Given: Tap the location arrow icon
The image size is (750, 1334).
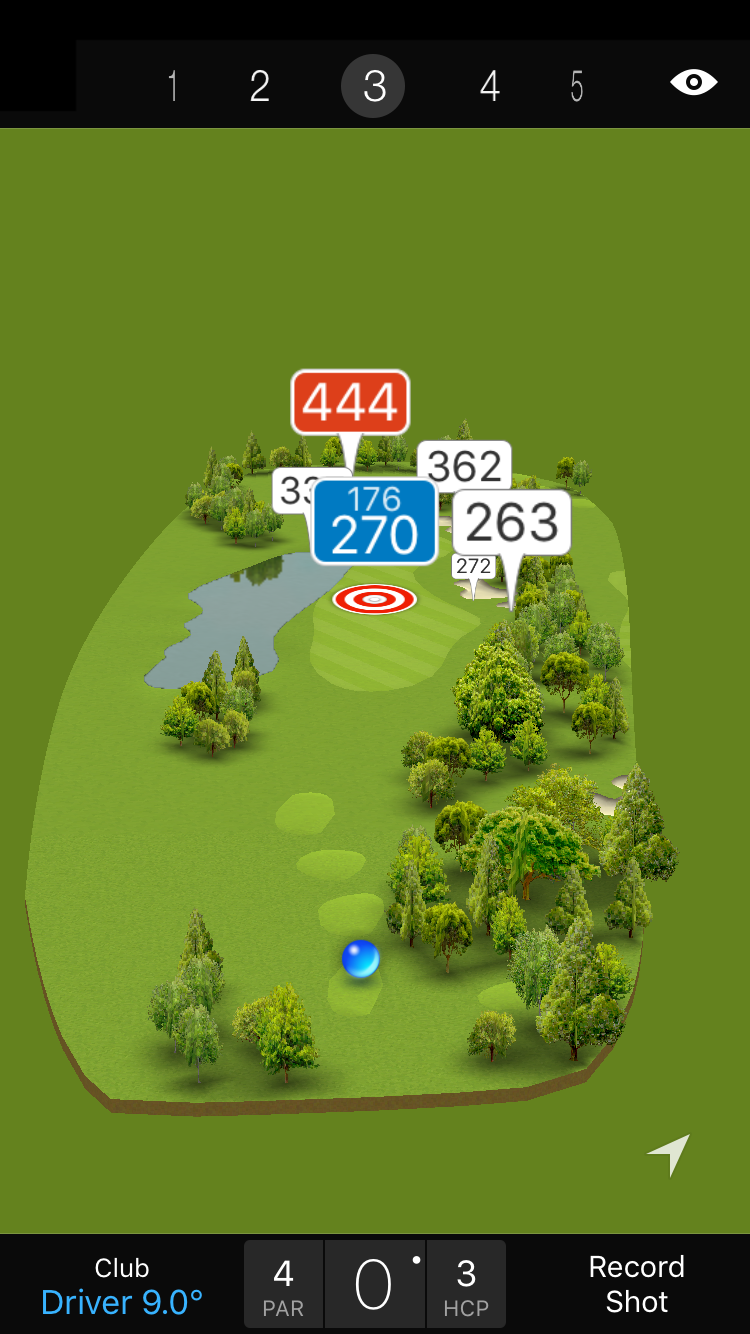Looking at the screenshot, I should (669, 1154).
